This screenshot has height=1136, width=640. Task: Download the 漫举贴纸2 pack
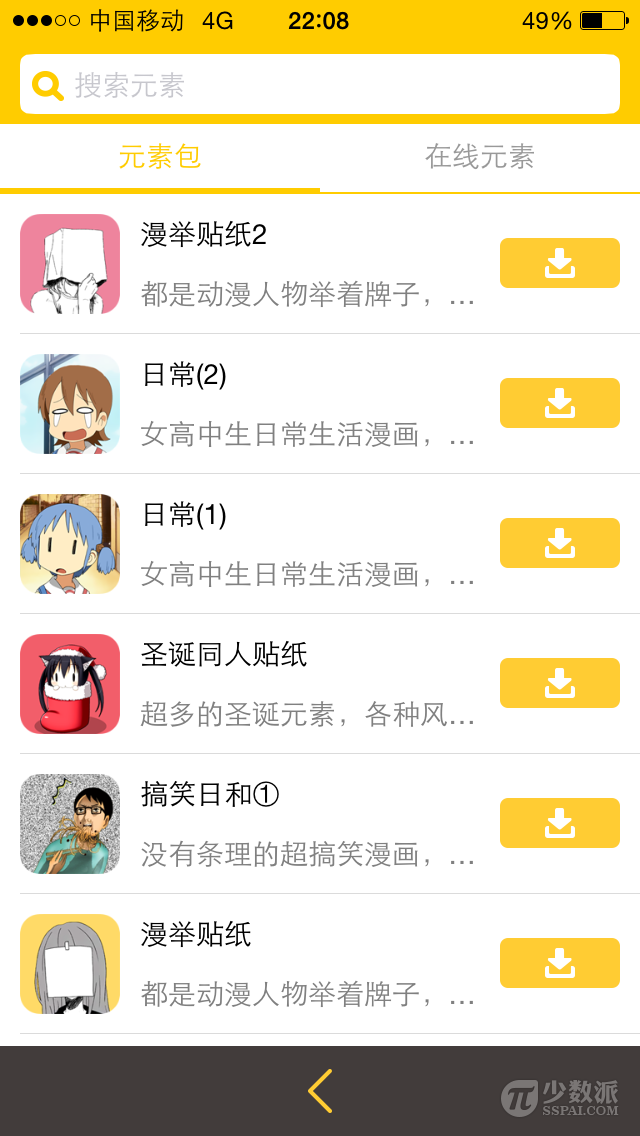tap(559, 263)
